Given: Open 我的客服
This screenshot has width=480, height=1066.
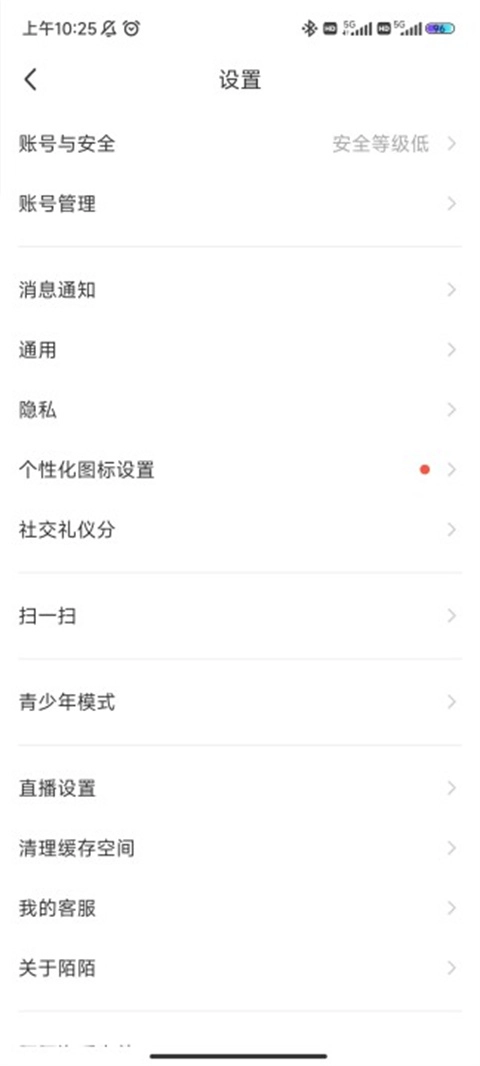Looking at the screenshot, I should tap(240, 908).
